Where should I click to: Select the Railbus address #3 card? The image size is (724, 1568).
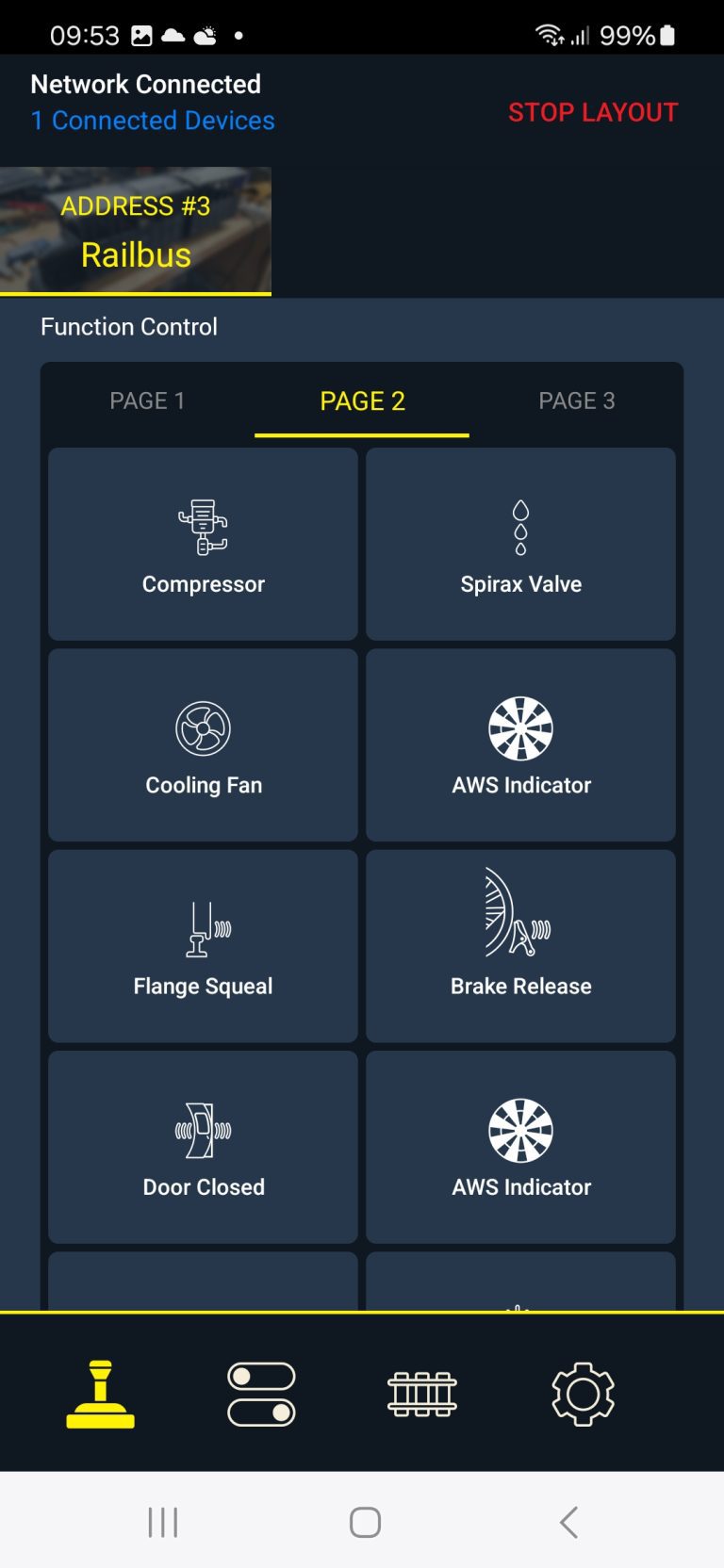point(136,232)
